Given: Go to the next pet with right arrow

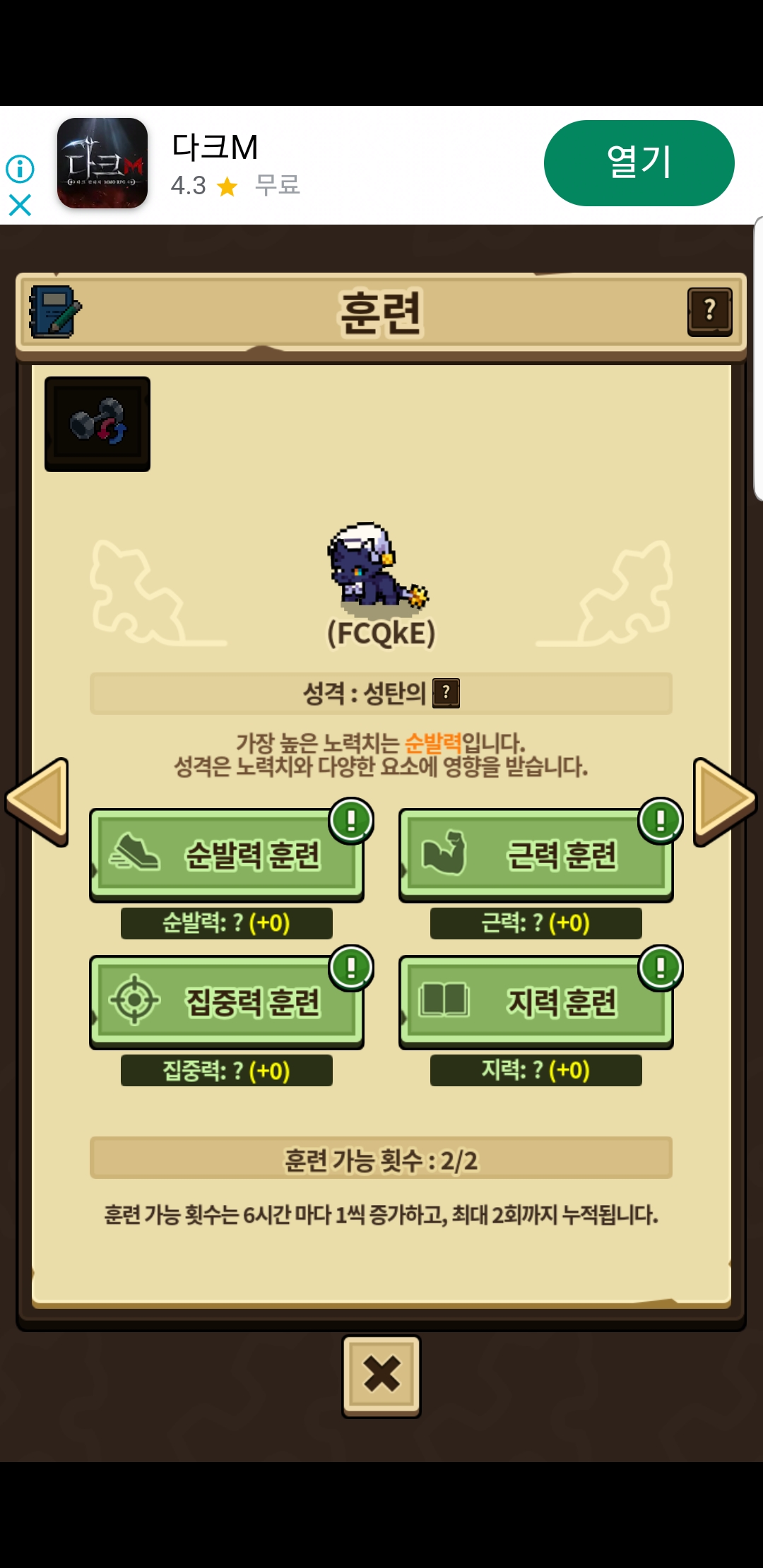Looking at the screenshot, I should tap(724, 802).
